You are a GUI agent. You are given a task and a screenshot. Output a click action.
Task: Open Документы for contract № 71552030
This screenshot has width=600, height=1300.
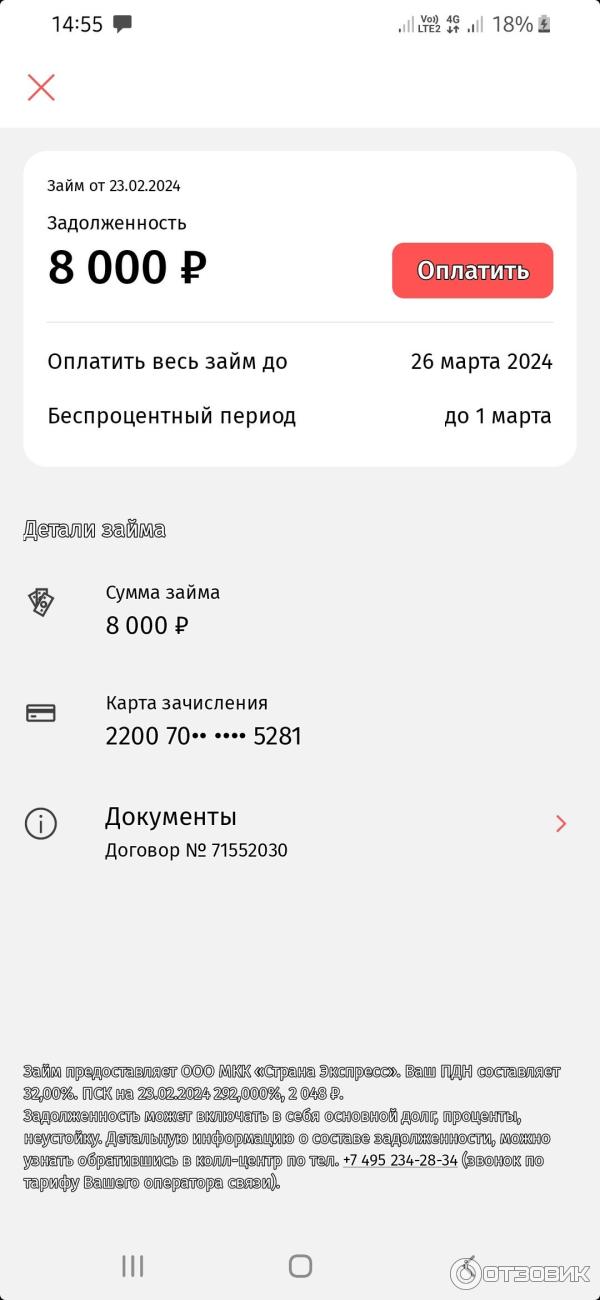300,832
